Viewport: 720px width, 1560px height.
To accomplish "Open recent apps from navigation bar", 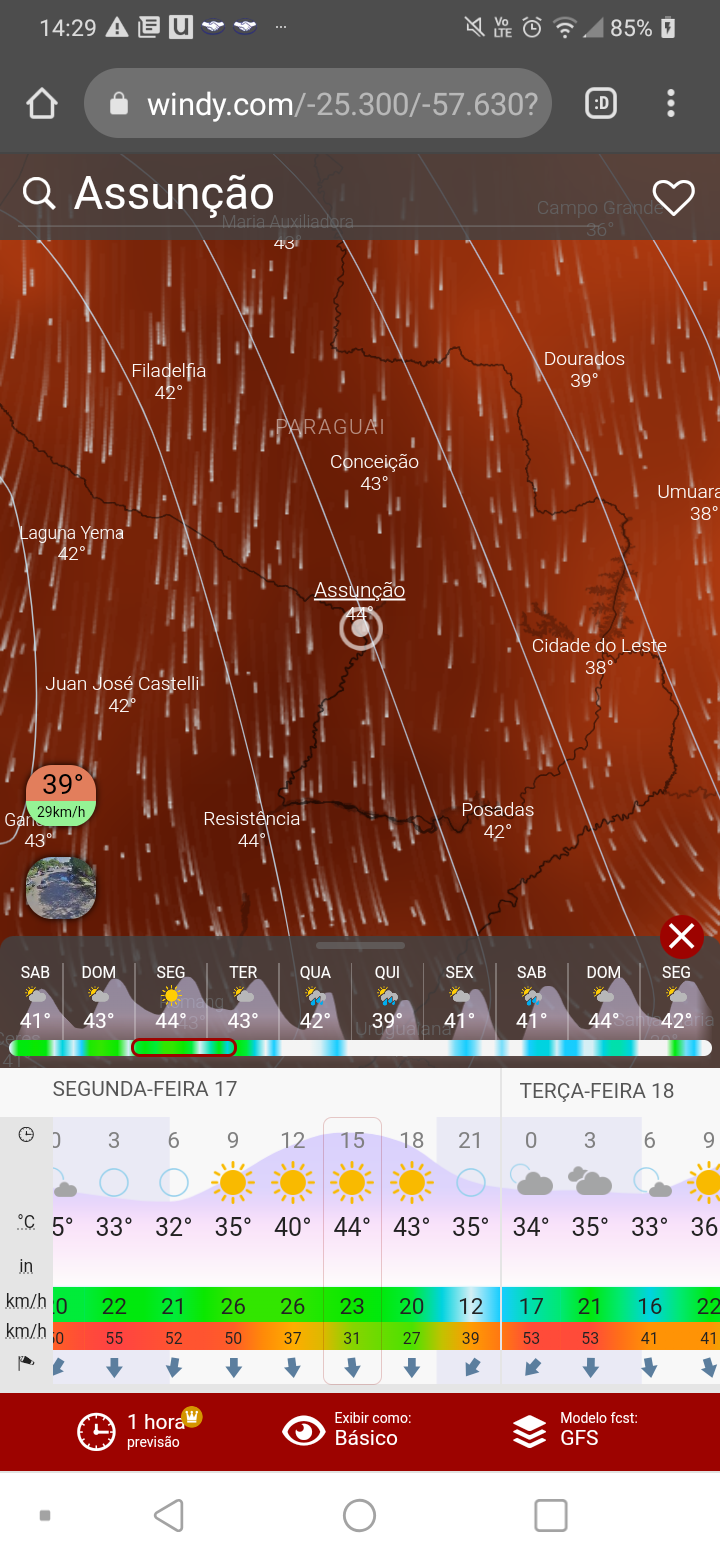I will click(551, 1516).
